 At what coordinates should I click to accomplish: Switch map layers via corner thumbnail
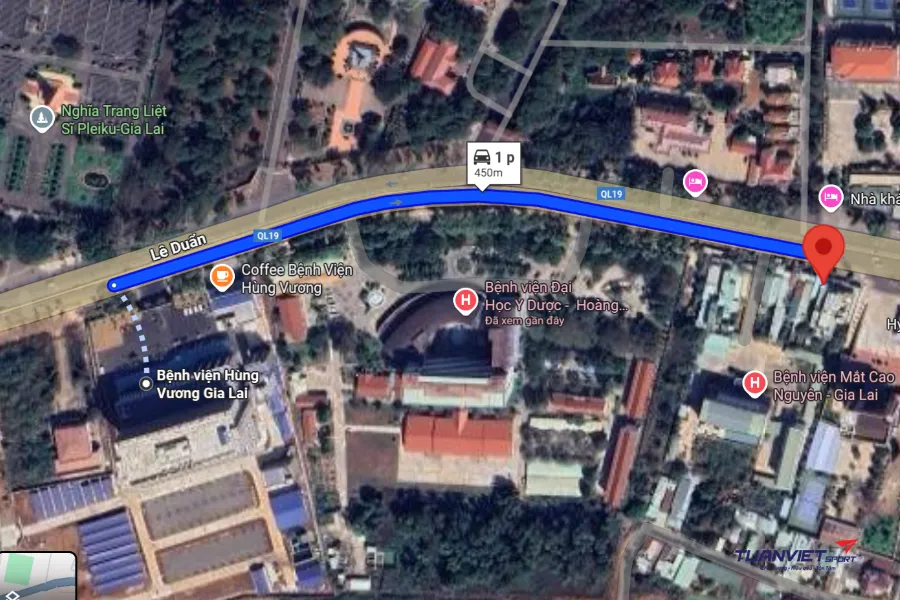(38, 577)
